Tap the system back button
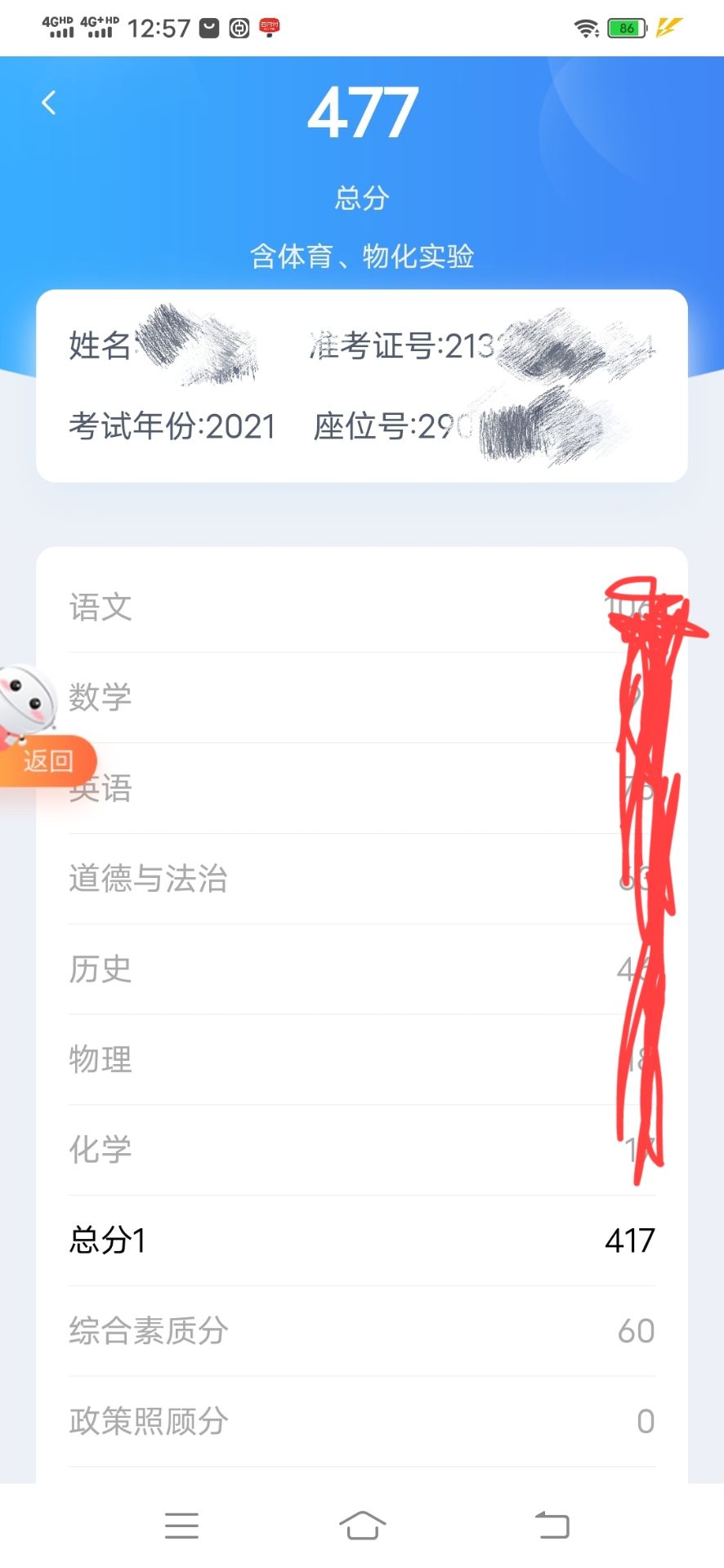 point(552,1525)
